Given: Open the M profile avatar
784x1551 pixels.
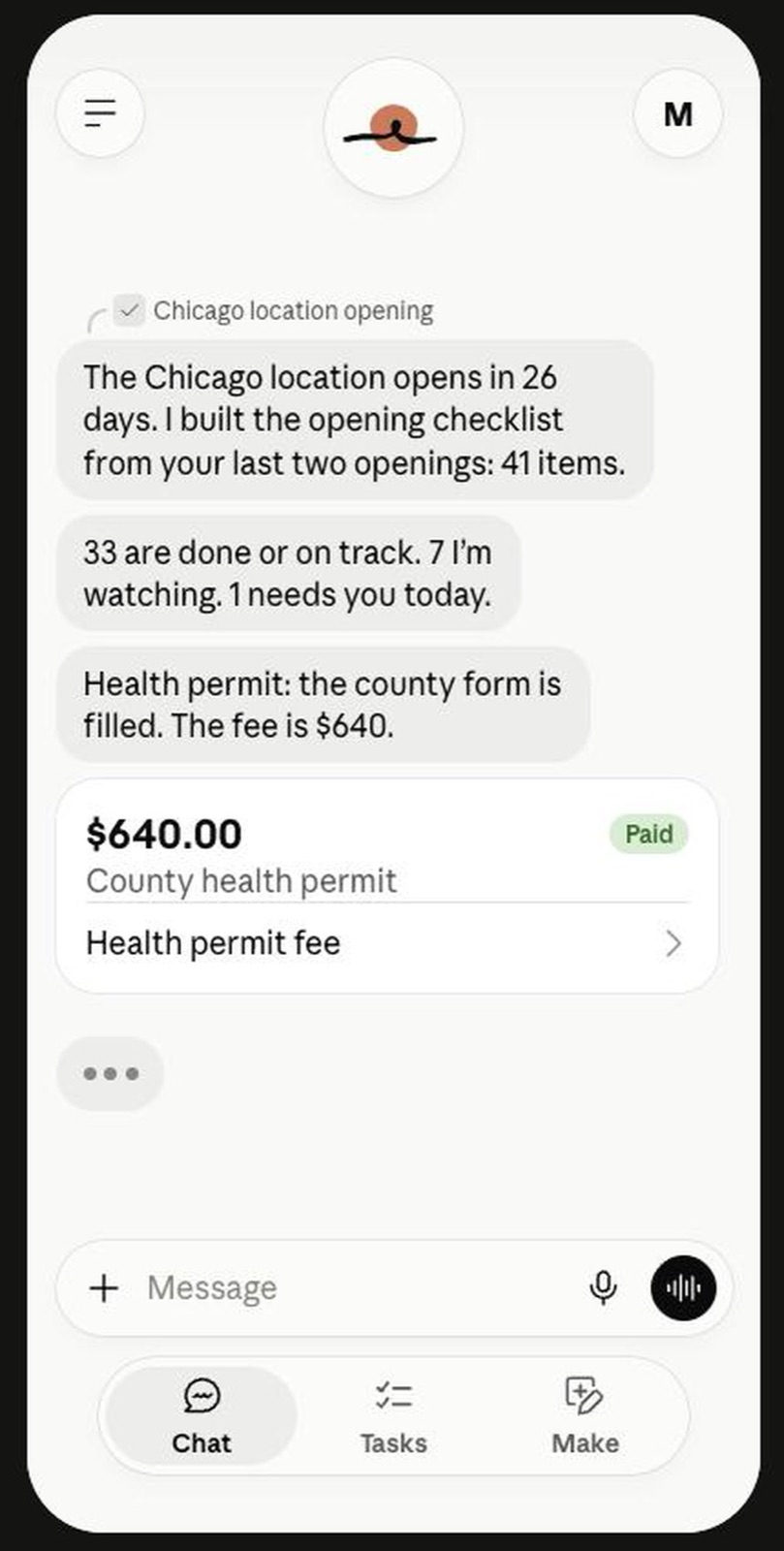Looking at the screenshot, I should 677,113.
